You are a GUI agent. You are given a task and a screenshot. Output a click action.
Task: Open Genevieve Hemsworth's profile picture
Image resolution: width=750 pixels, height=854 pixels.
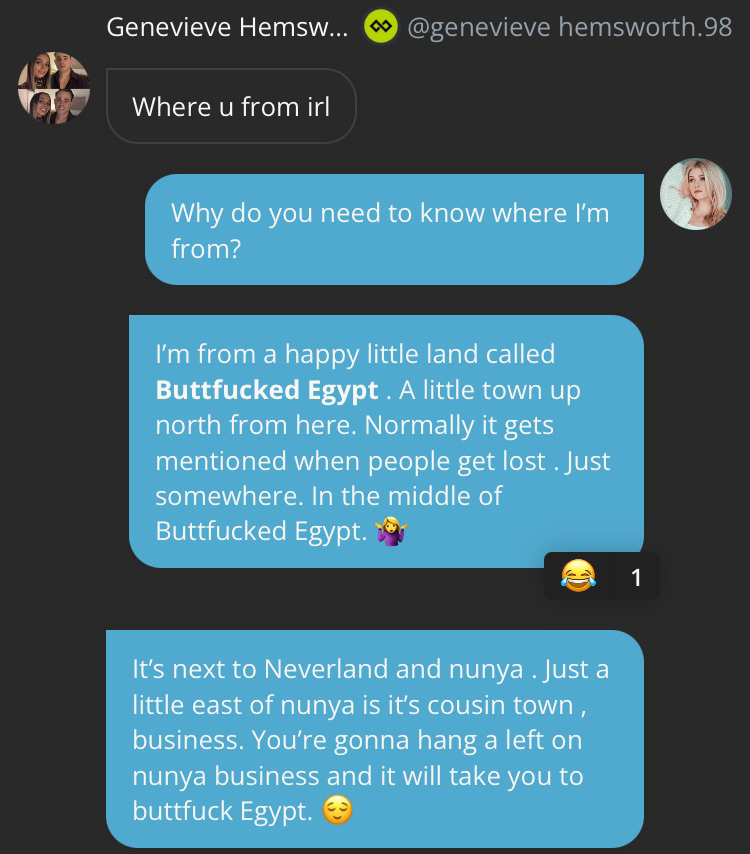(x=54, y=89)
